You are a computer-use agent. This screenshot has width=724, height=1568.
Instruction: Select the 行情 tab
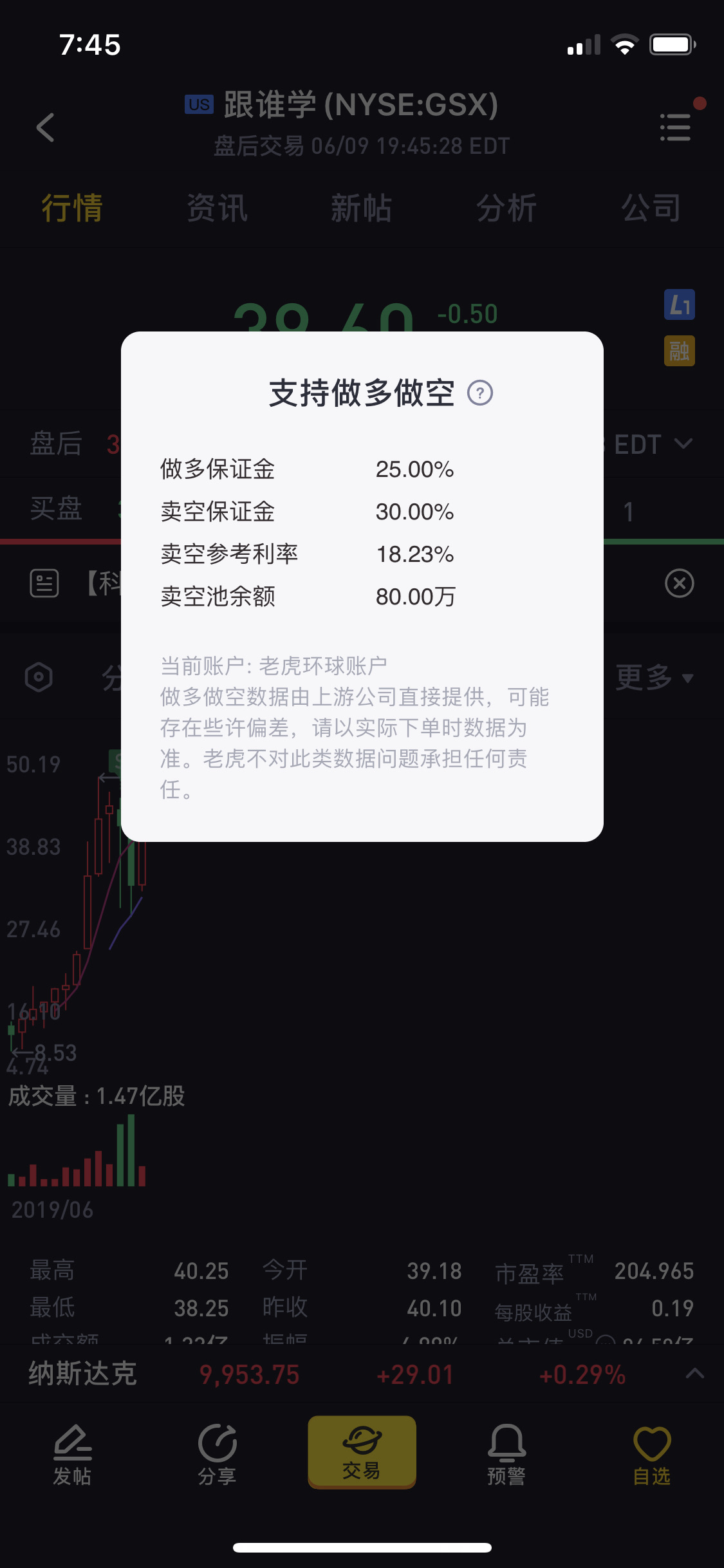72,208
